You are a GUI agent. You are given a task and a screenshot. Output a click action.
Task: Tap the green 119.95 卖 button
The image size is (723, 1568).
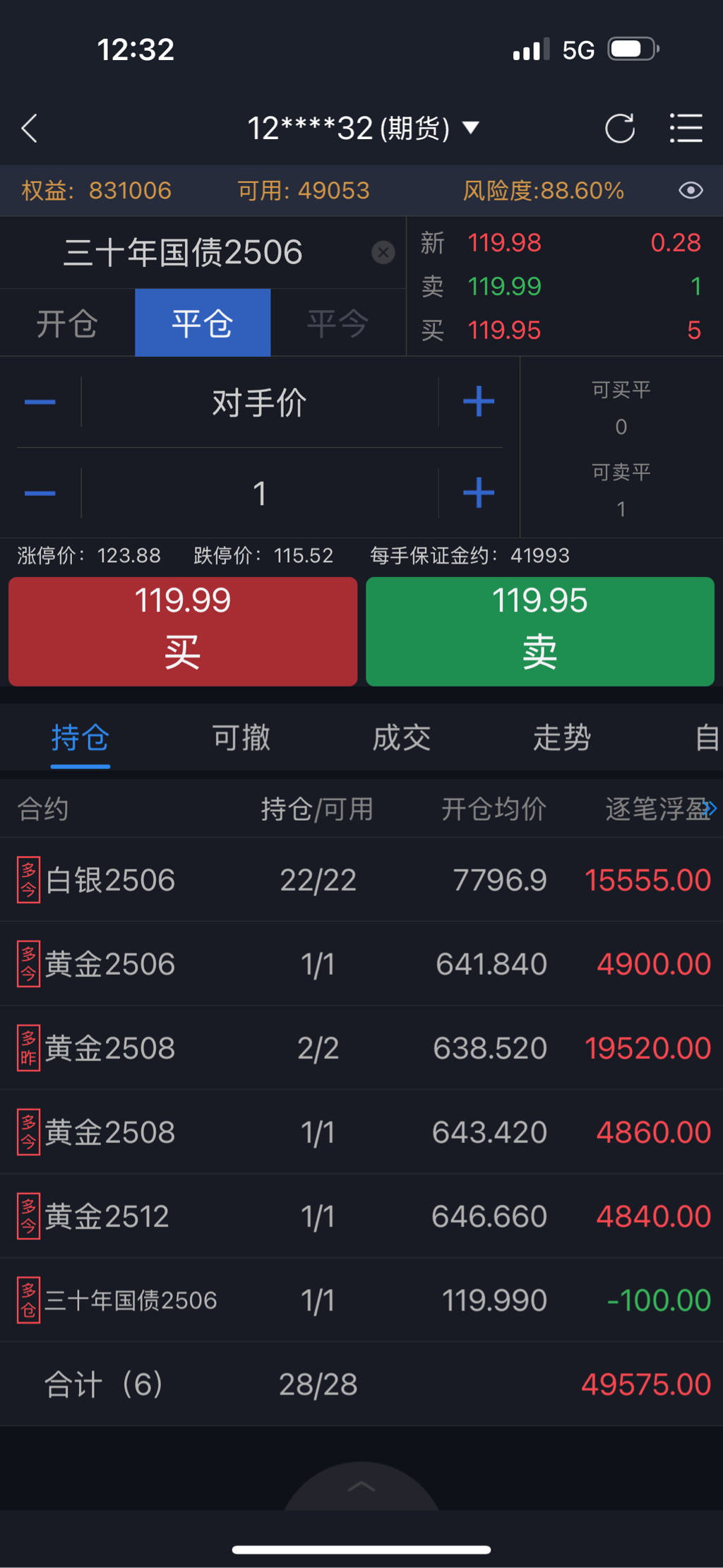click(540, 631)
